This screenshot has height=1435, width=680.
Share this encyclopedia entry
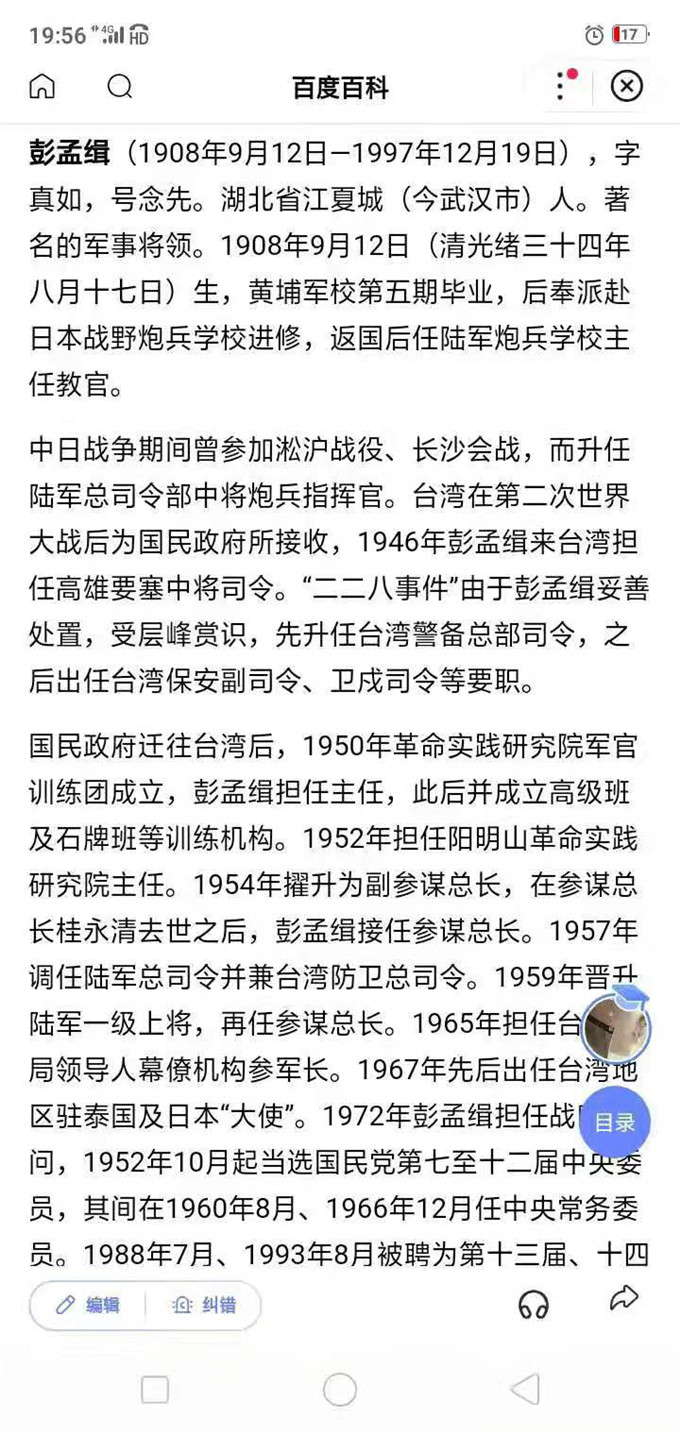pos(624,1300)
